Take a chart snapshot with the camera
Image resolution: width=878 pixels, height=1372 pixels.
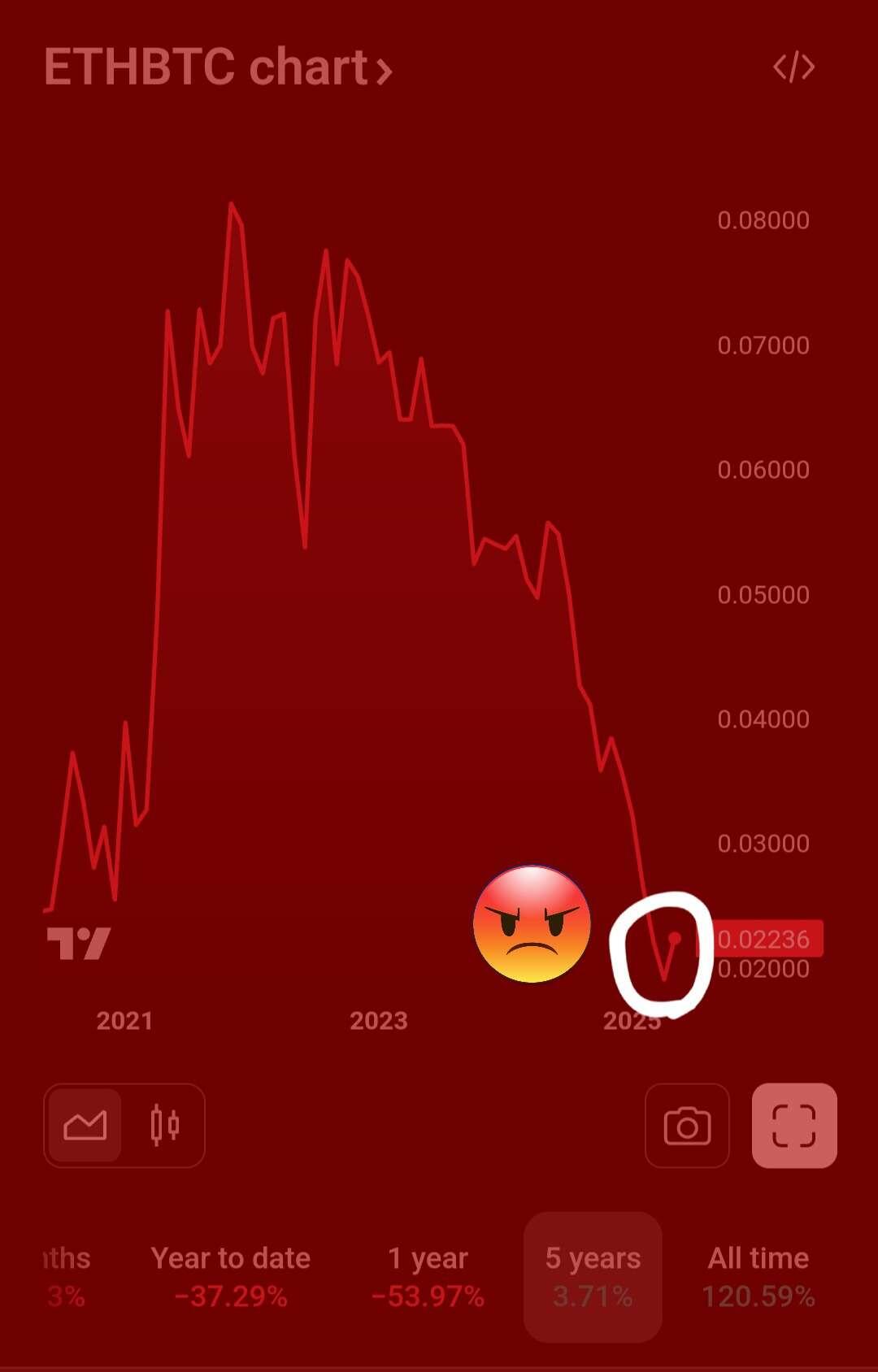687,1126
